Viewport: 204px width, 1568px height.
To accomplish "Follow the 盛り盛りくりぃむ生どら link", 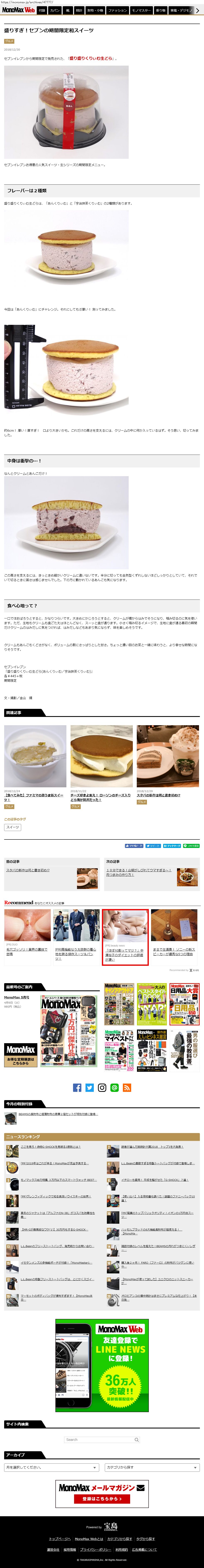I will (x=90, y=58).
